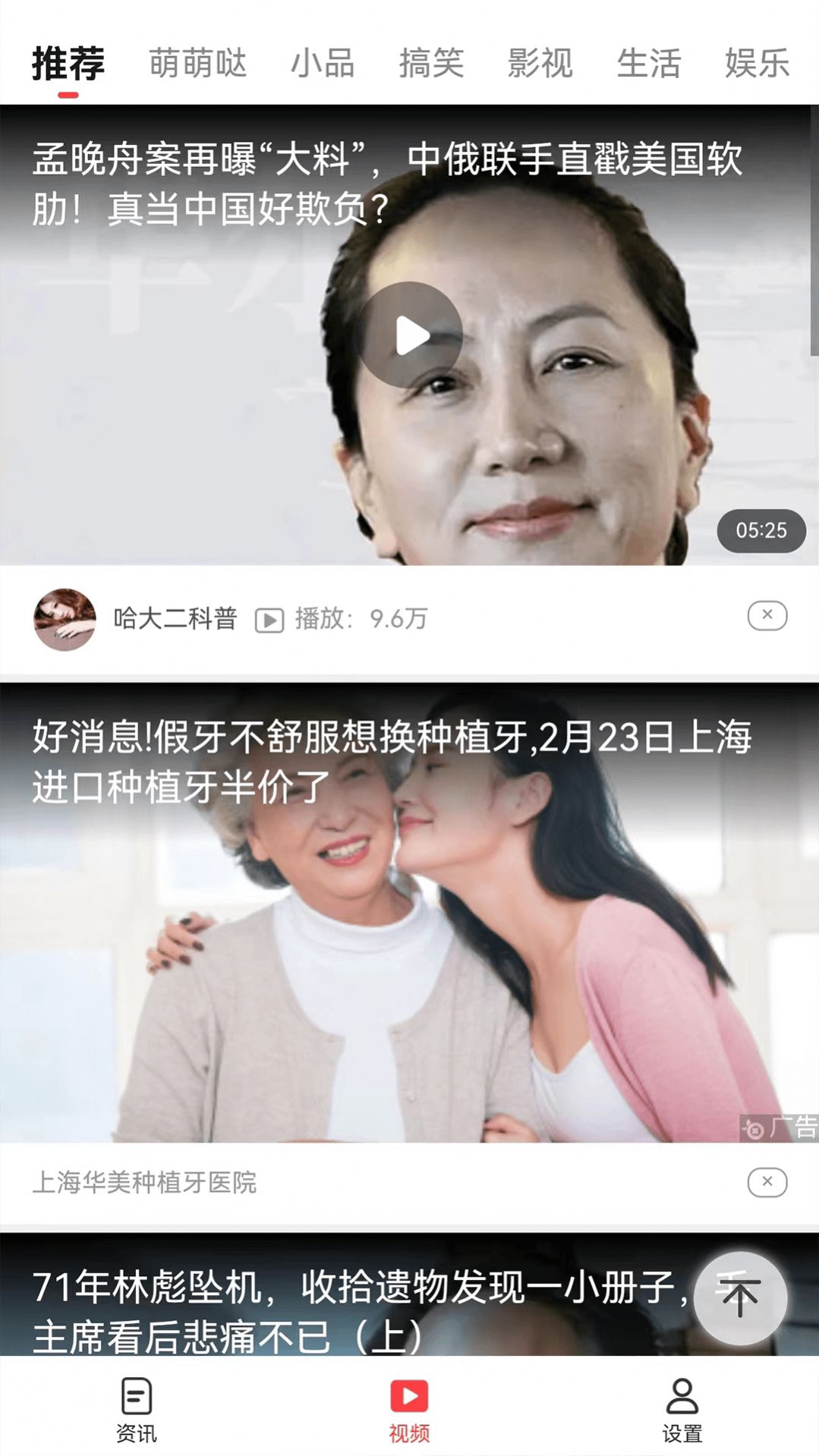Open the 视频 bottom tab
The height and width of the screenshot is (1456, 819).
(409, 1410)
